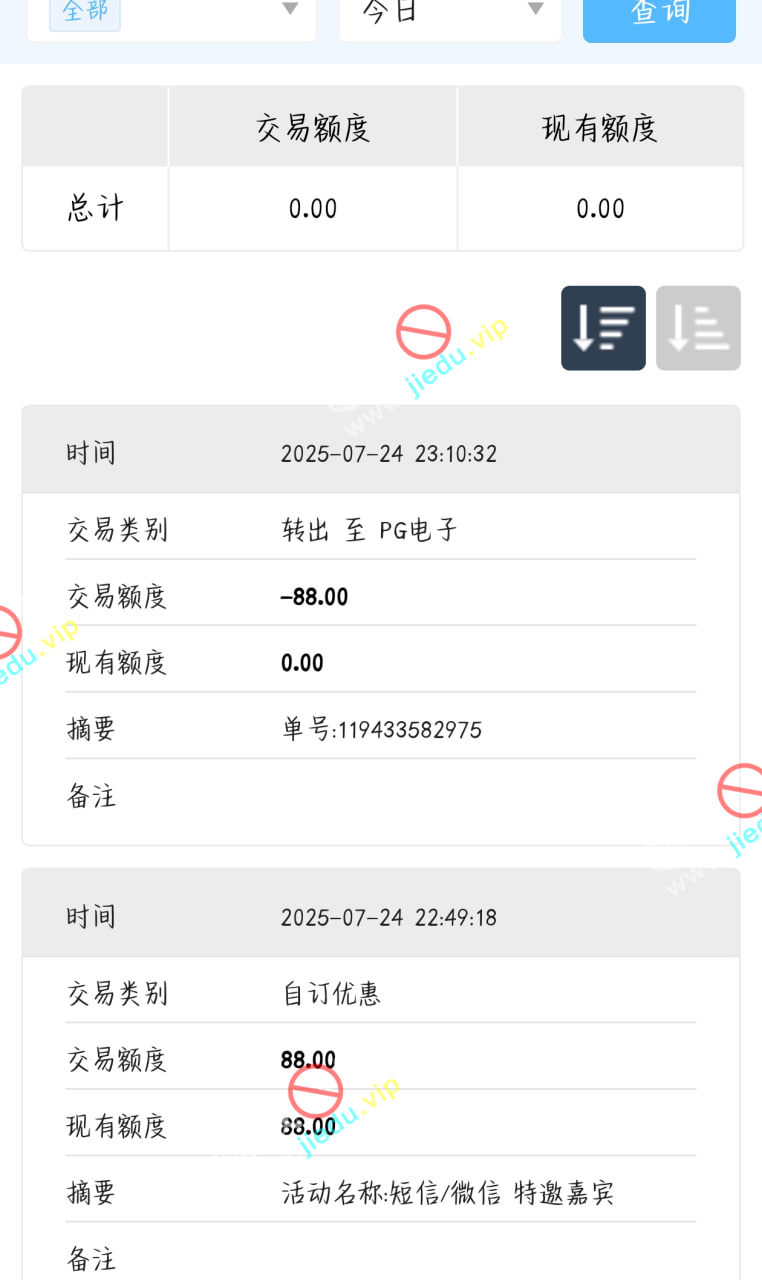Tap the 查询 search button

pyautogui.click(x=659, y=16)
